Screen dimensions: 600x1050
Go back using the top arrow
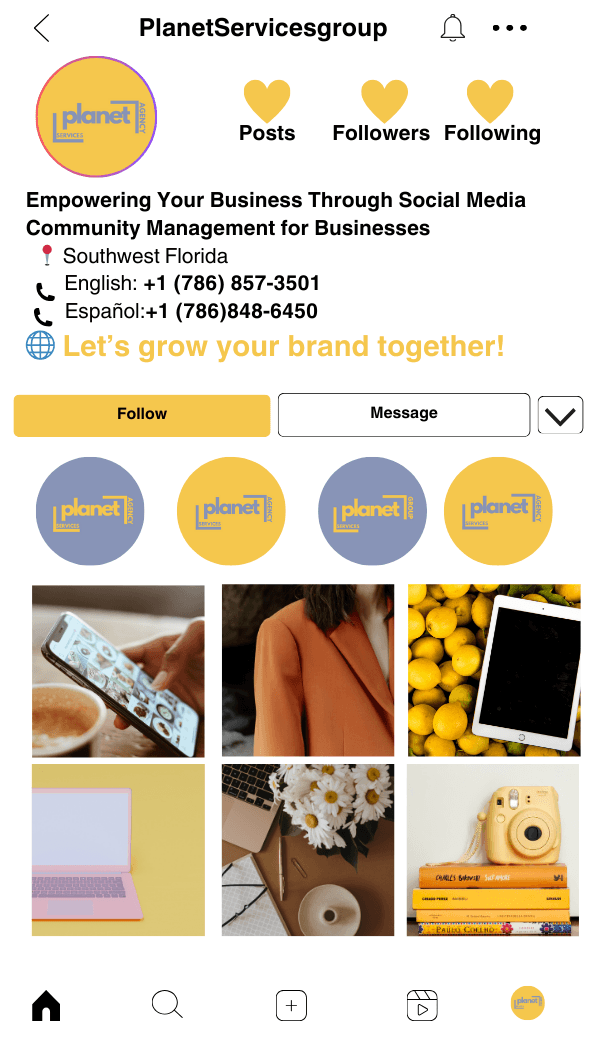[41, 28]
